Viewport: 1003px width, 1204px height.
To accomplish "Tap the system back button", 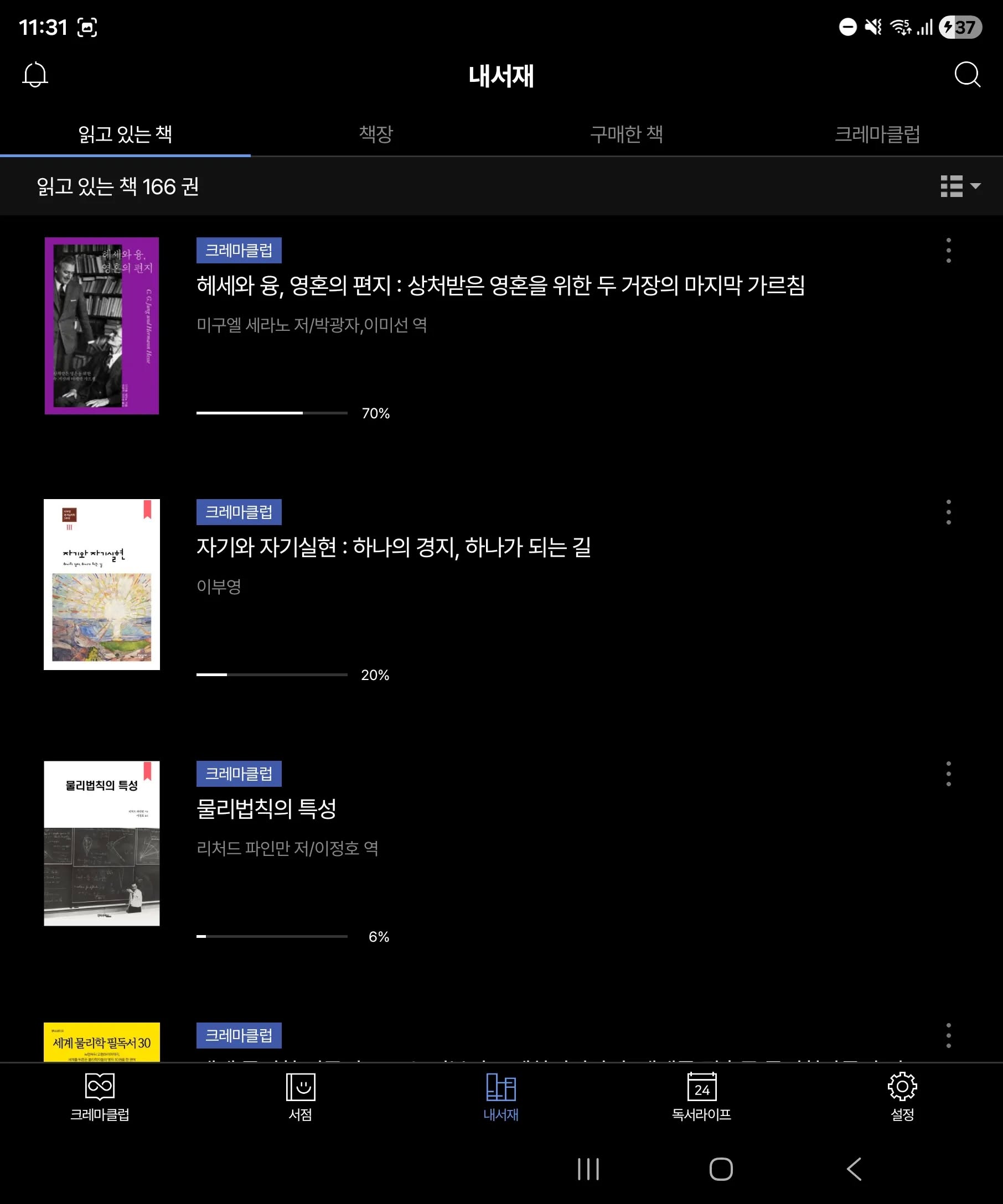I will click(x=854, y=1169).
